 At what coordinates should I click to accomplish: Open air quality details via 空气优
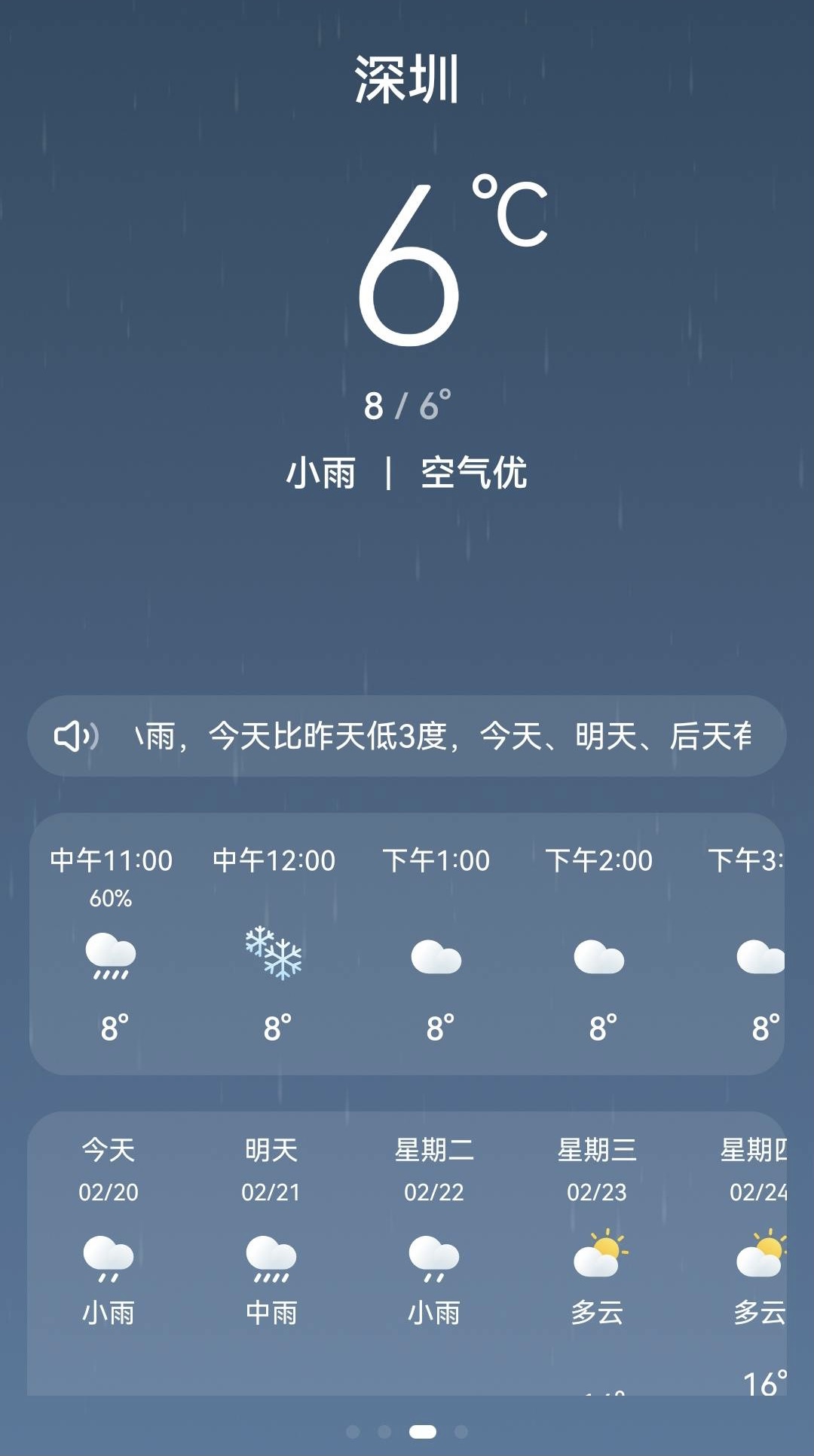point(473,474)
